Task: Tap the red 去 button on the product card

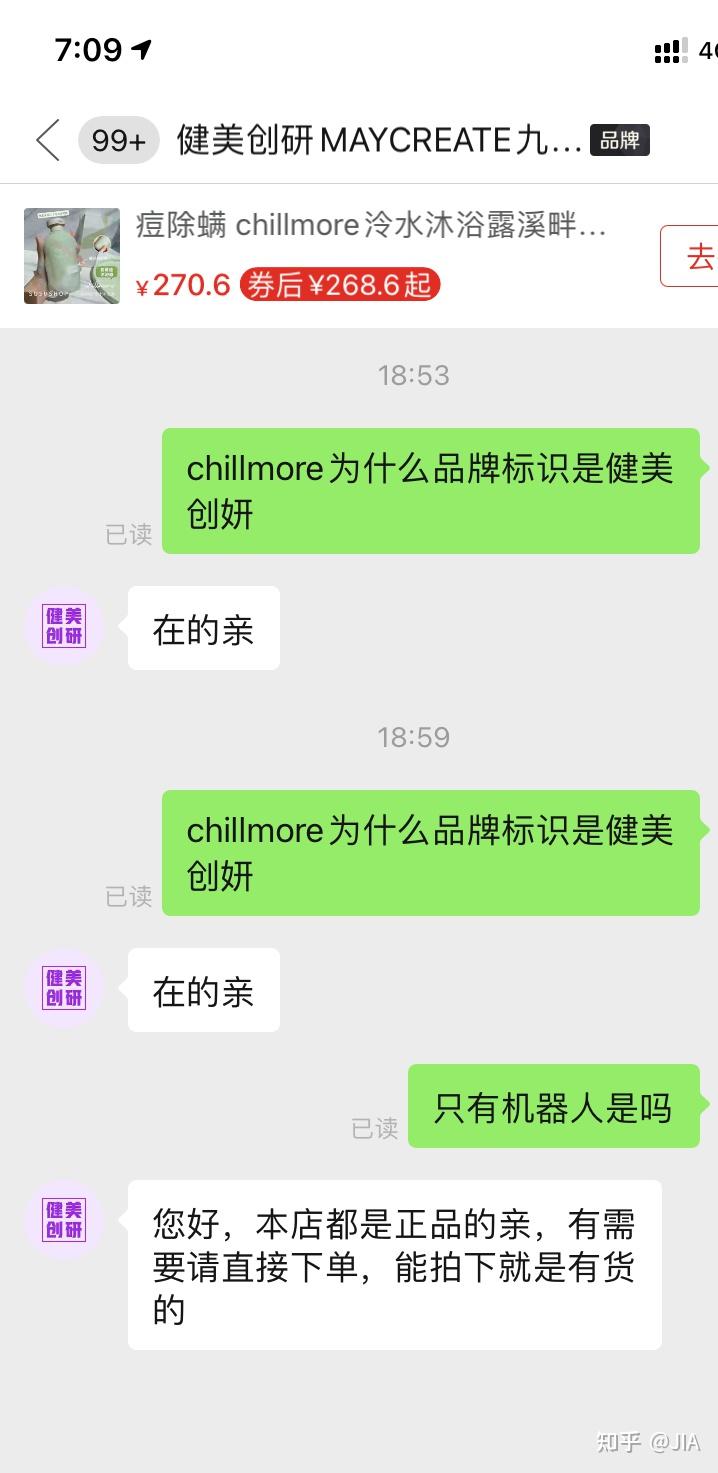Action: pyautogui.click(x=692, y=257)
